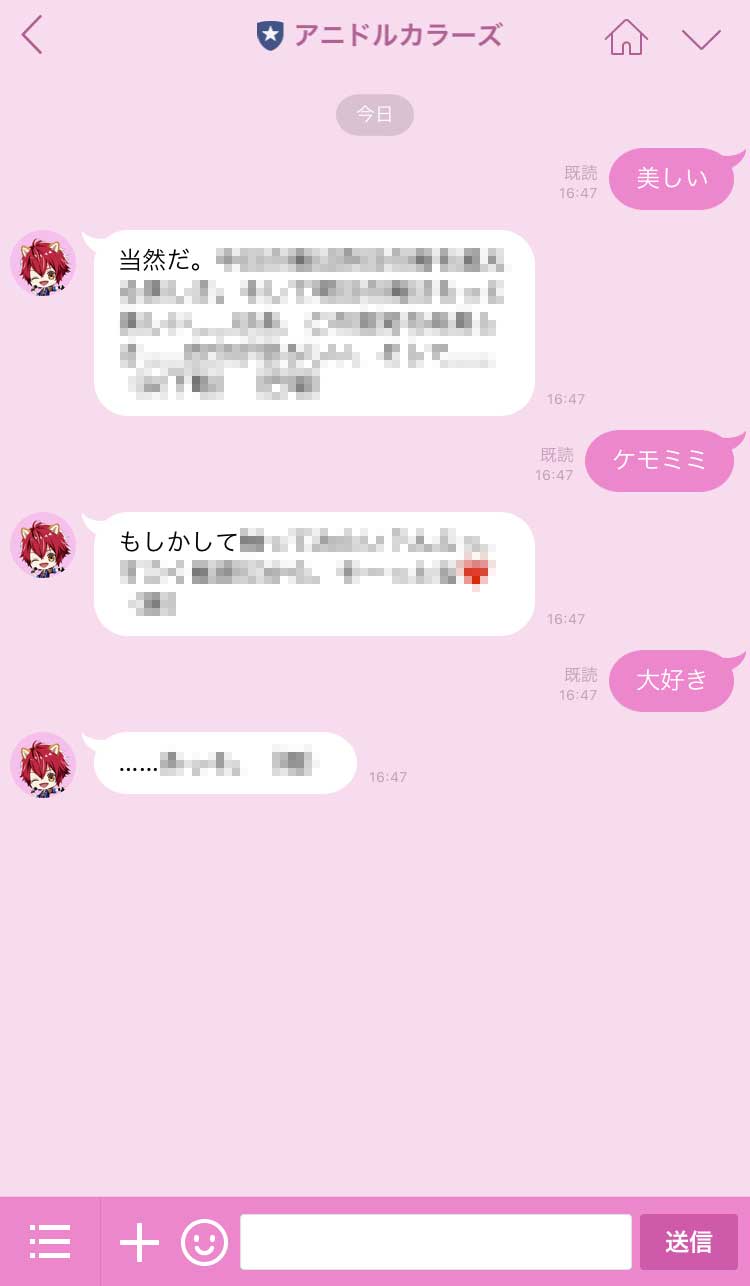Open the emoji sticker picker
The width and height of the screenshot is (750, 1286).
[204, 1242]
